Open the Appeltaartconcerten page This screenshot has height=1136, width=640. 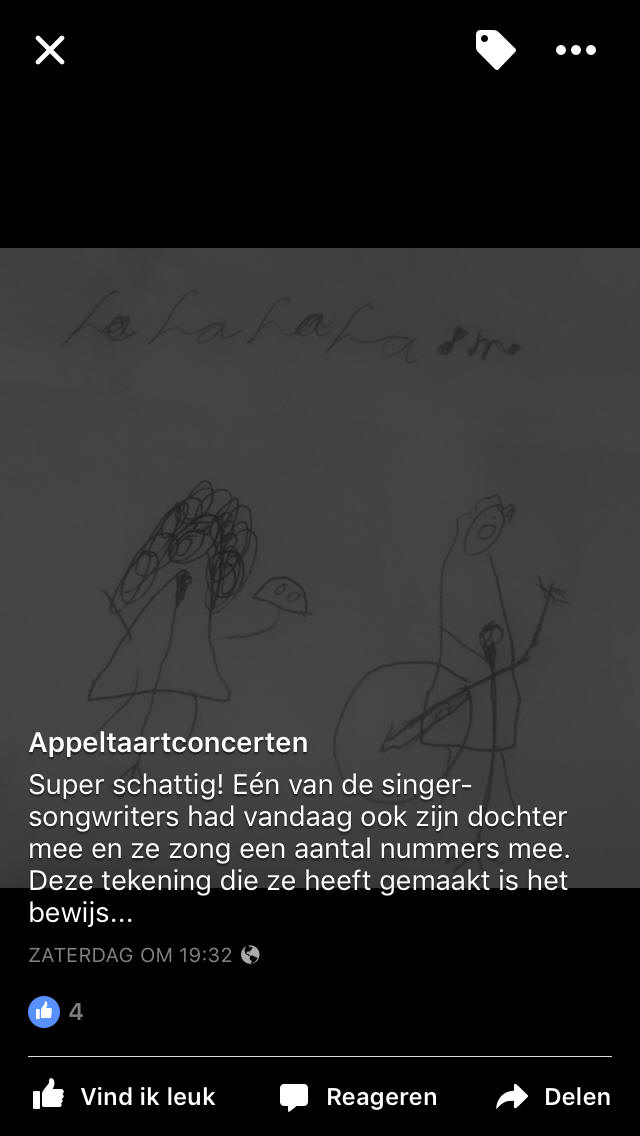[168, 742]
